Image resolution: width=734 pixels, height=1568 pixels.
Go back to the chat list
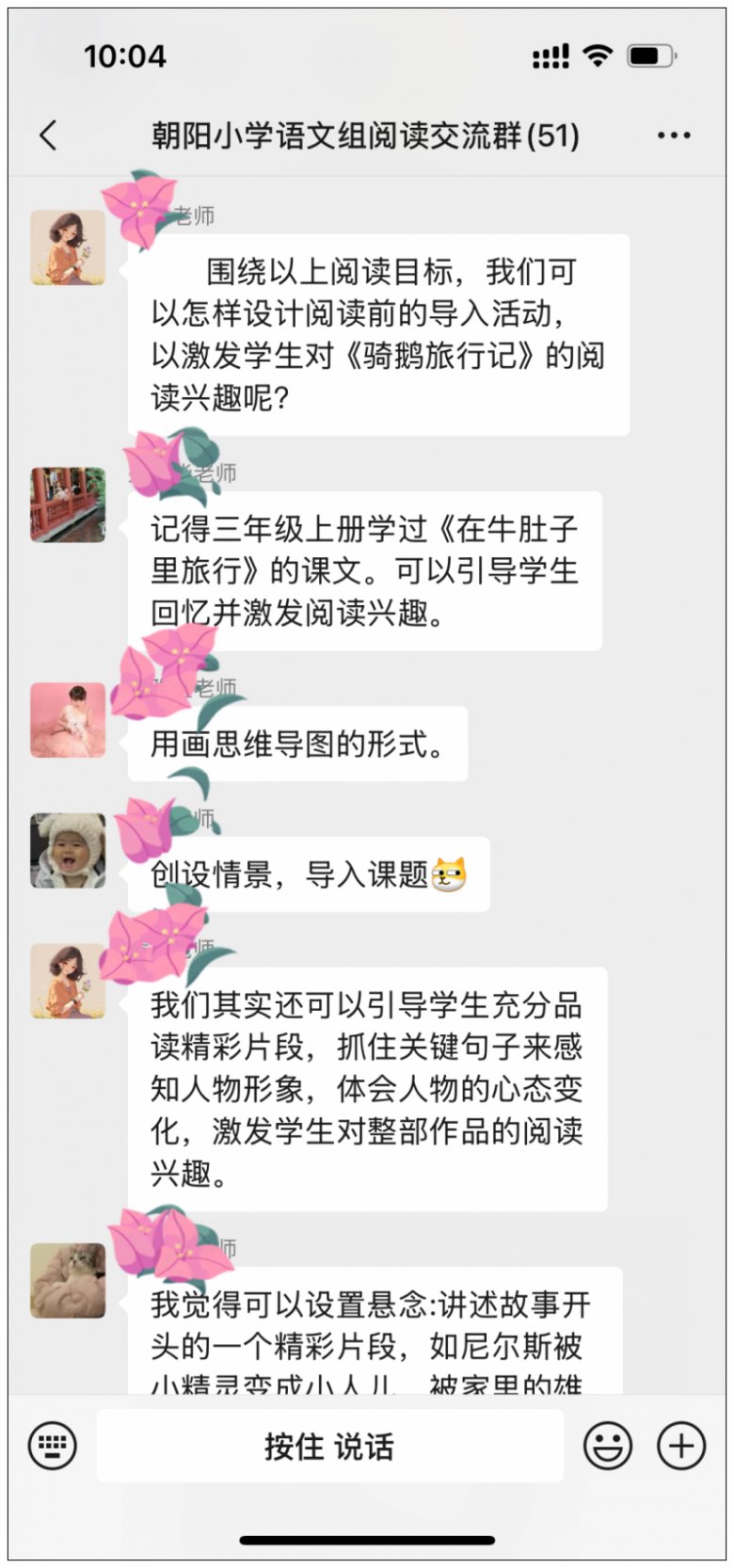[x=49, y=136]
